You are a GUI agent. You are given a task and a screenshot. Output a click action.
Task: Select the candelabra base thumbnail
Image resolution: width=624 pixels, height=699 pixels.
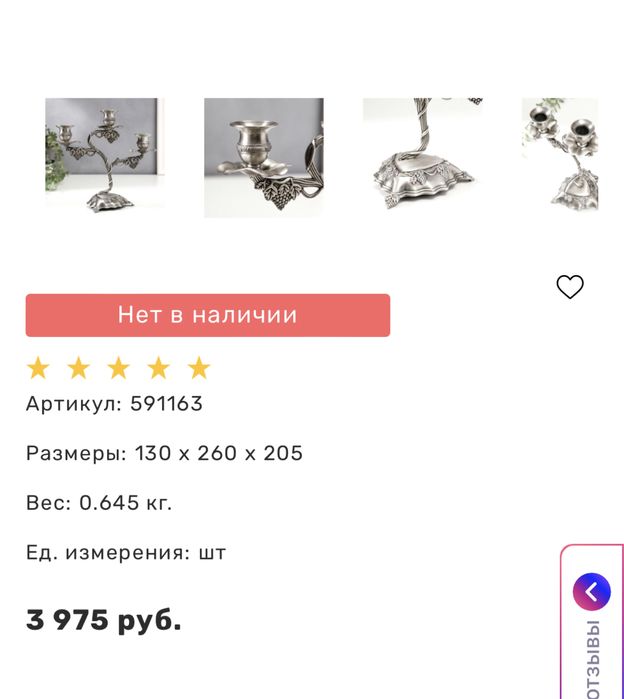coord(423,157)
